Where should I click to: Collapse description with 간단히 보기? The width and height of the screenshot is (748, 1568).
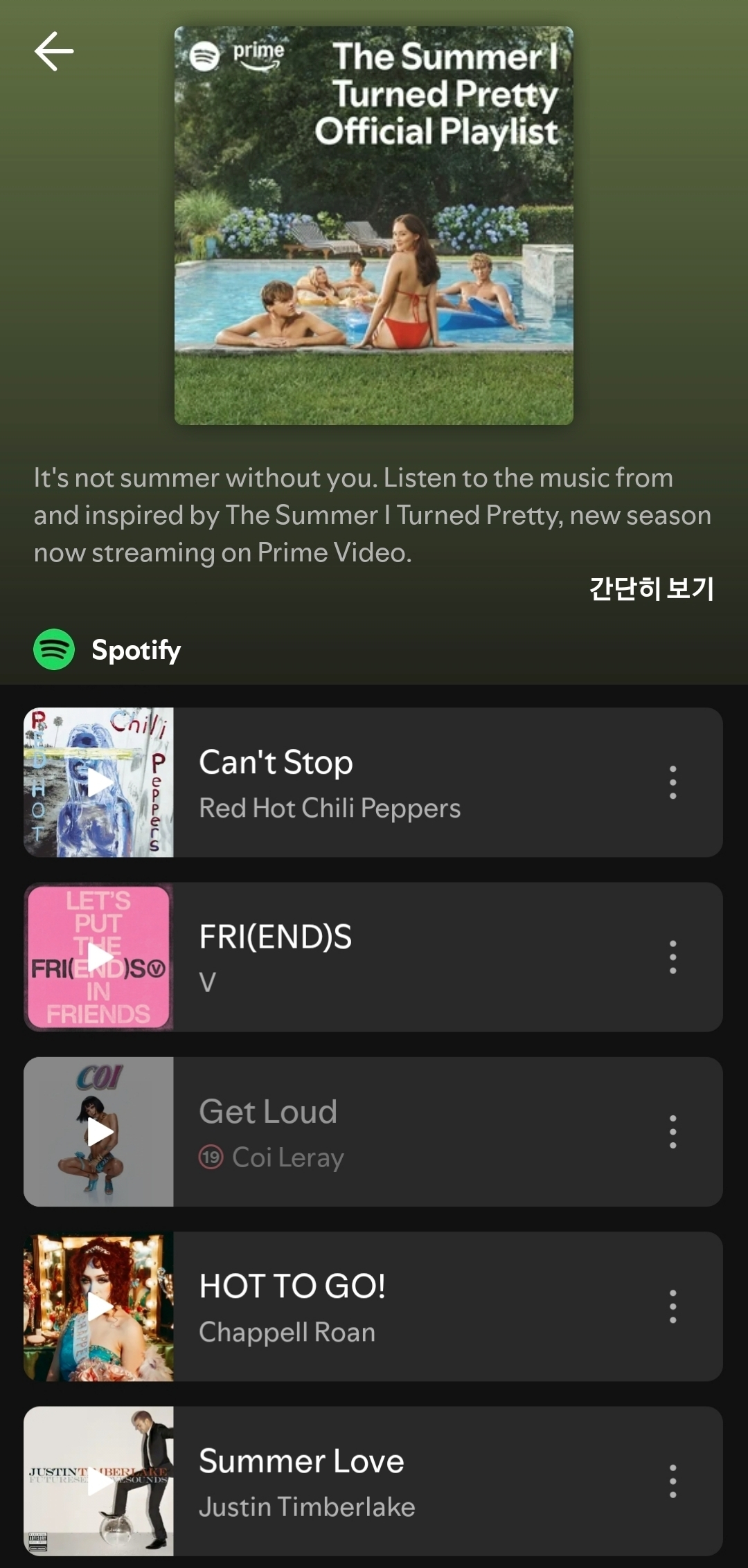[x=651, y=588]
